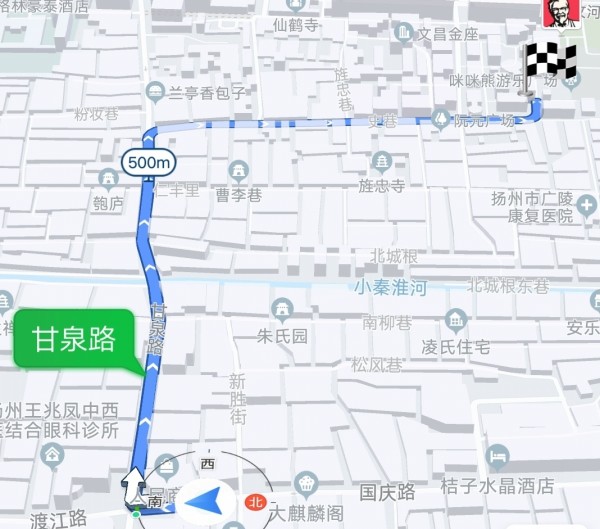600x529 pixels.
Task: Open the 鲍庐 place marker
Action: click(x=108, y=180)
